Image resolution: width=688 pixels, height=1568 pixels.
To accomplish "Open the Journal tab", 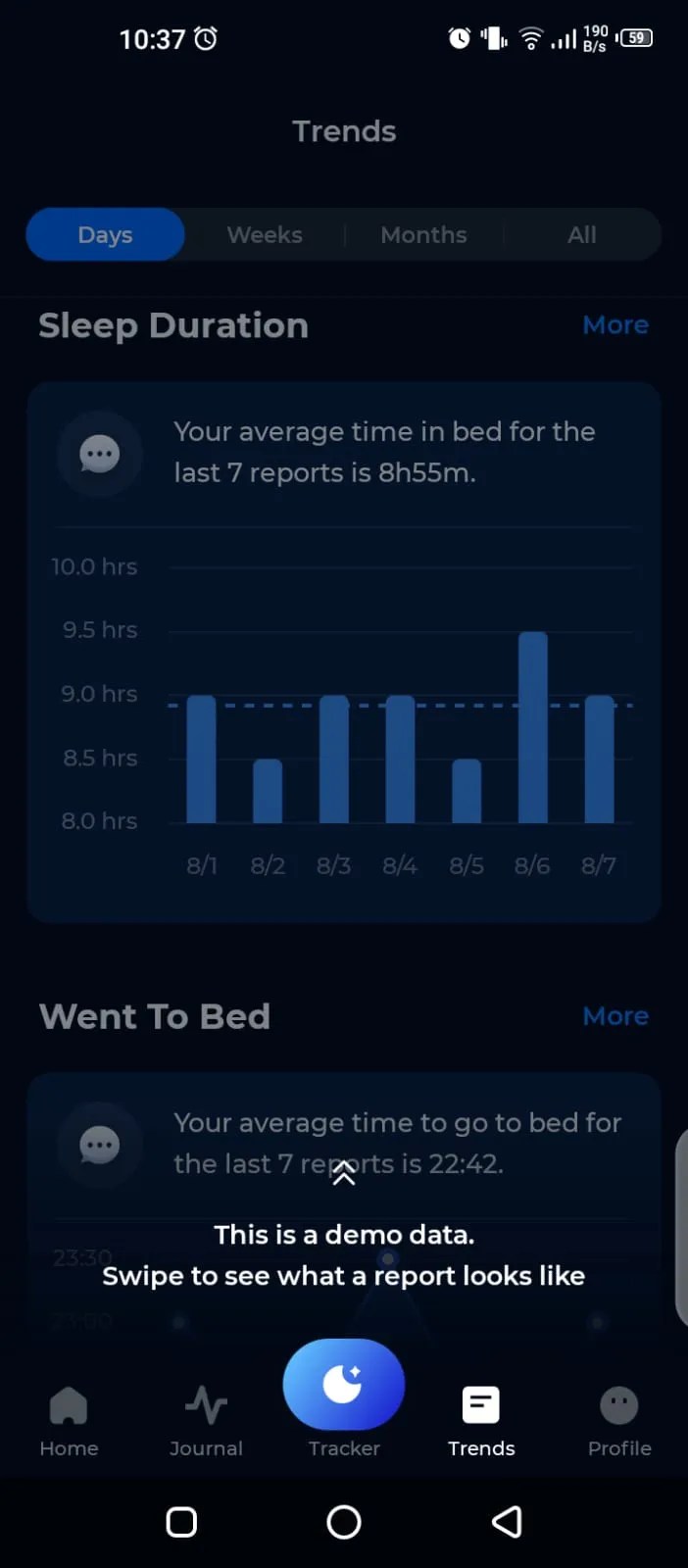I will [x=206, y=1420].
